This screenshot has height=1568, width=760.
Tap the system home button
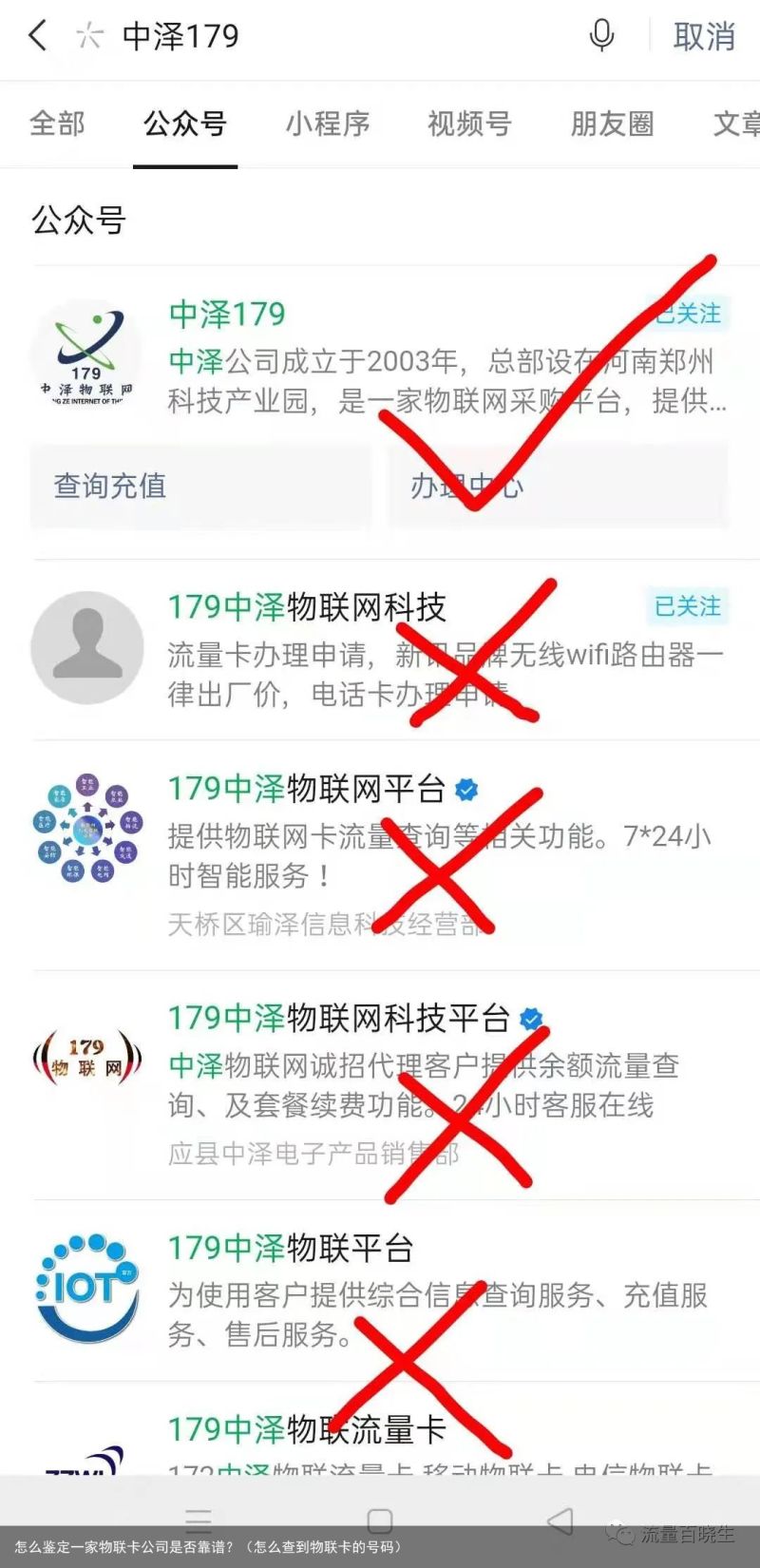pos(380,1520)
